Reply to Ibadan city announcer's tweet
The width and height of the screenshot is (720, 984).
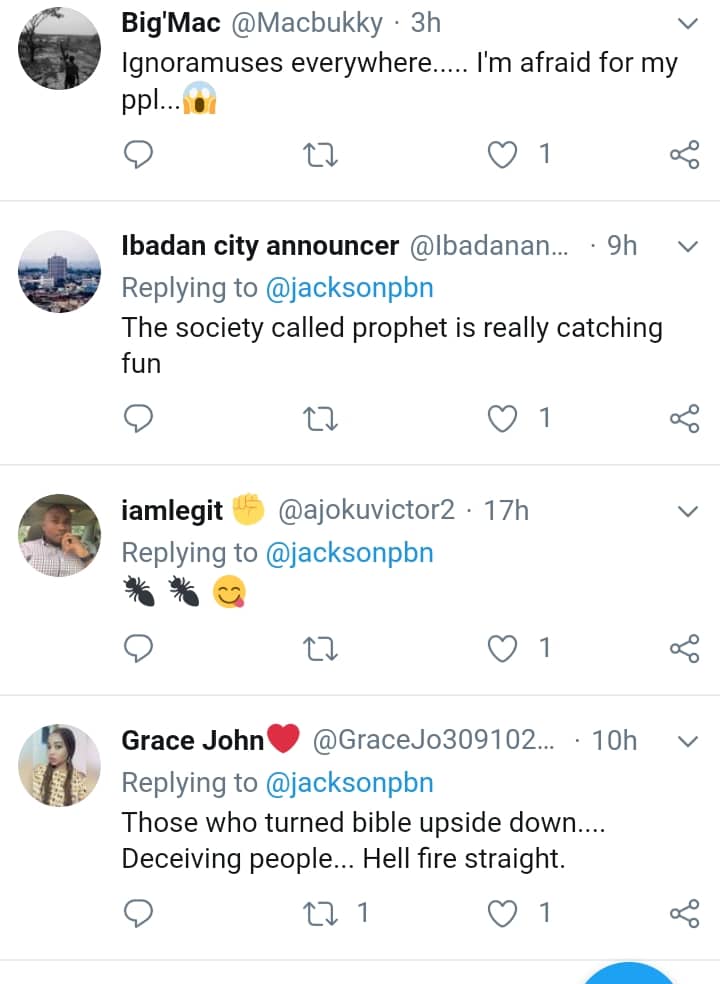tap(139, 418)
